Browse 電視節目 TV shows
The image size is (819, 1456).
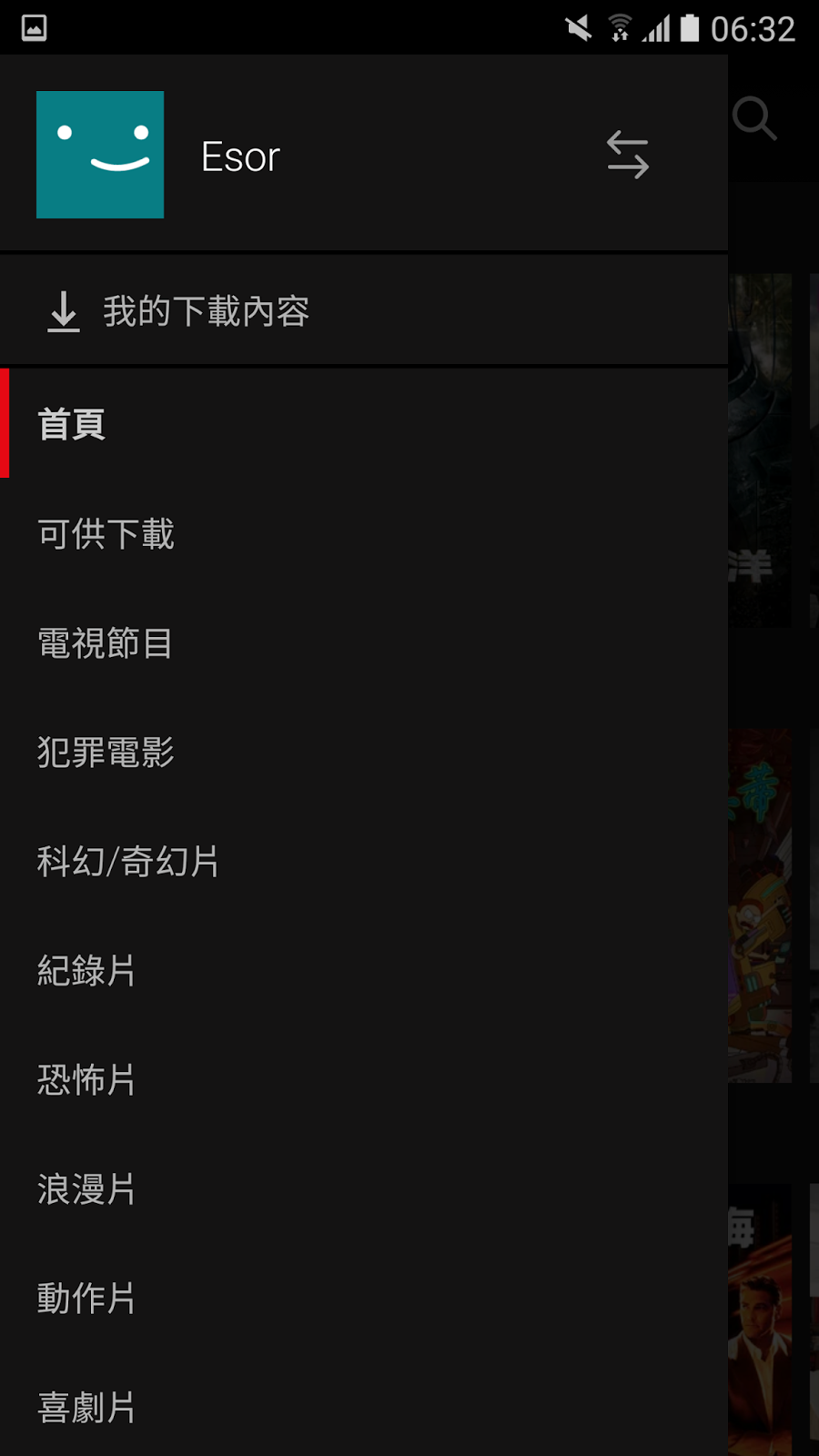pos(106,643)
